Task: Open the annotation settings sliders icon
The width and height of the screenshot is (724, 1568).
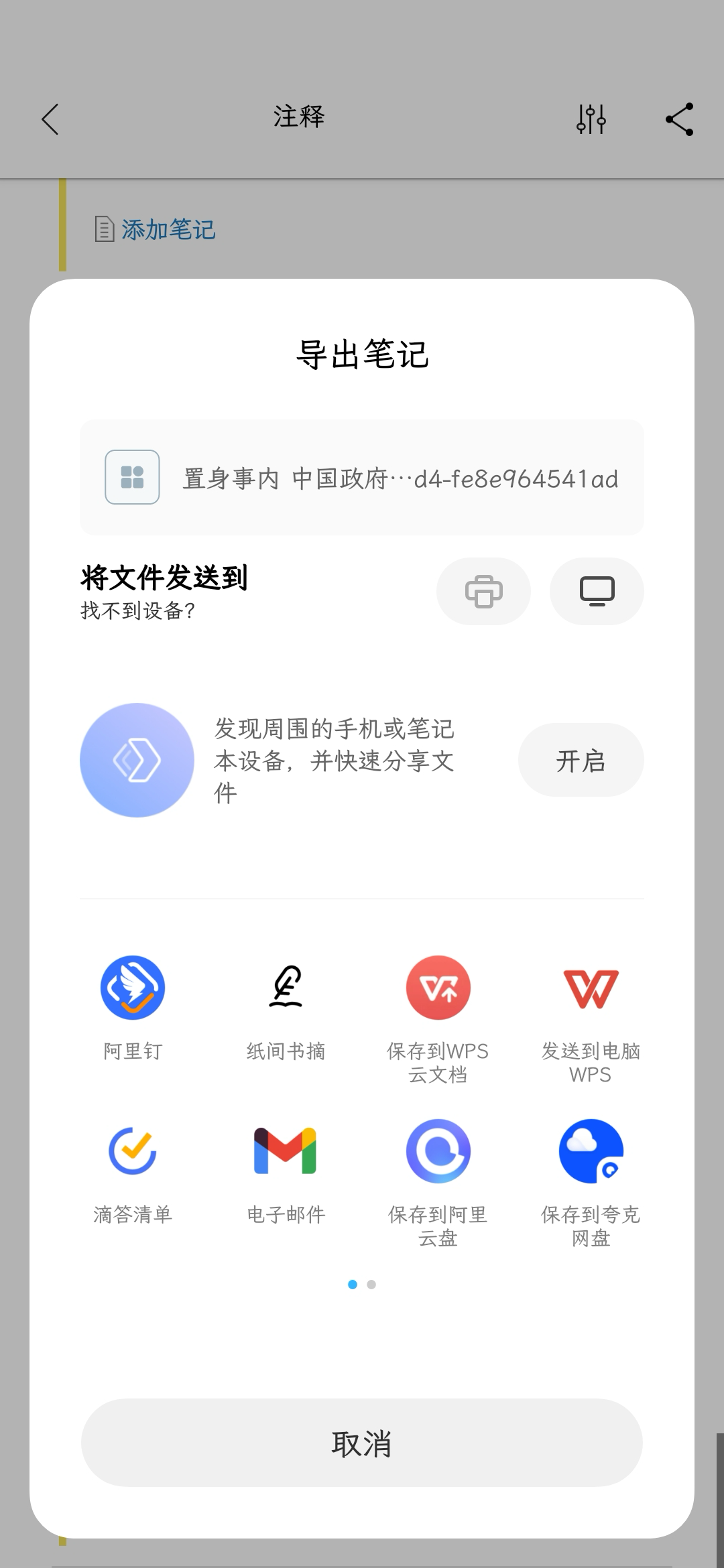Action: click(x=589, y=119)
